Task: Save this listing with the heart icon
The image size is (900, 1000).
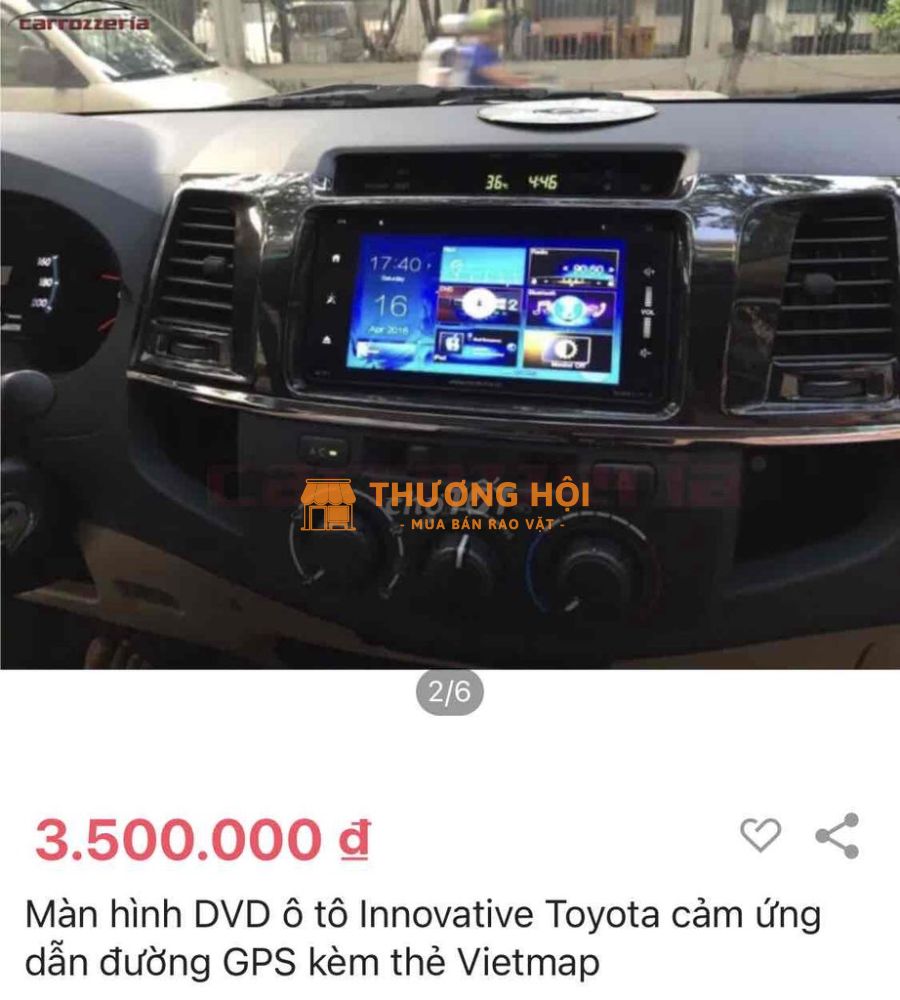Action: pos(760,835)
